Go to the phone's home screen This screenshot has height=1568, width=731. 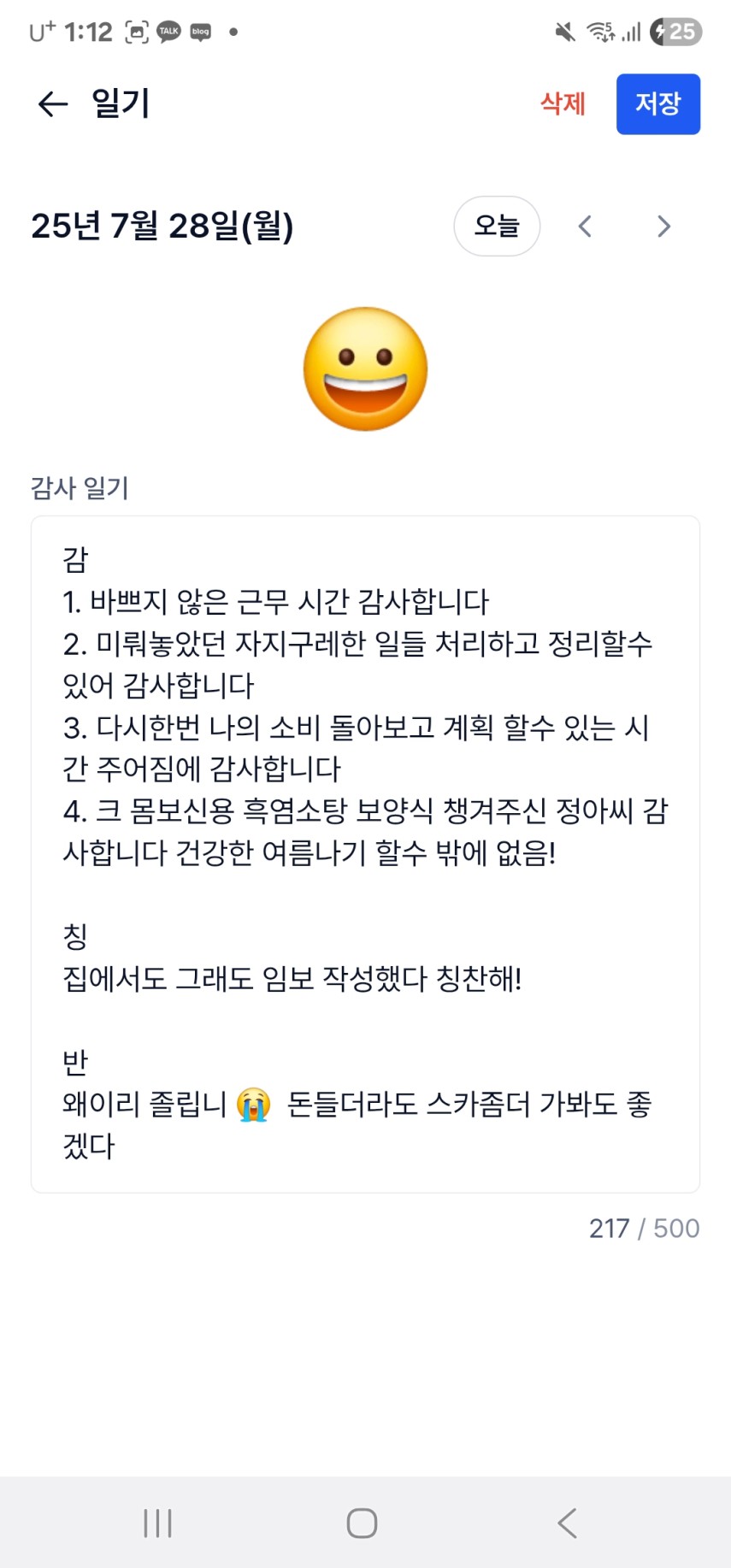pos(362,1523)
